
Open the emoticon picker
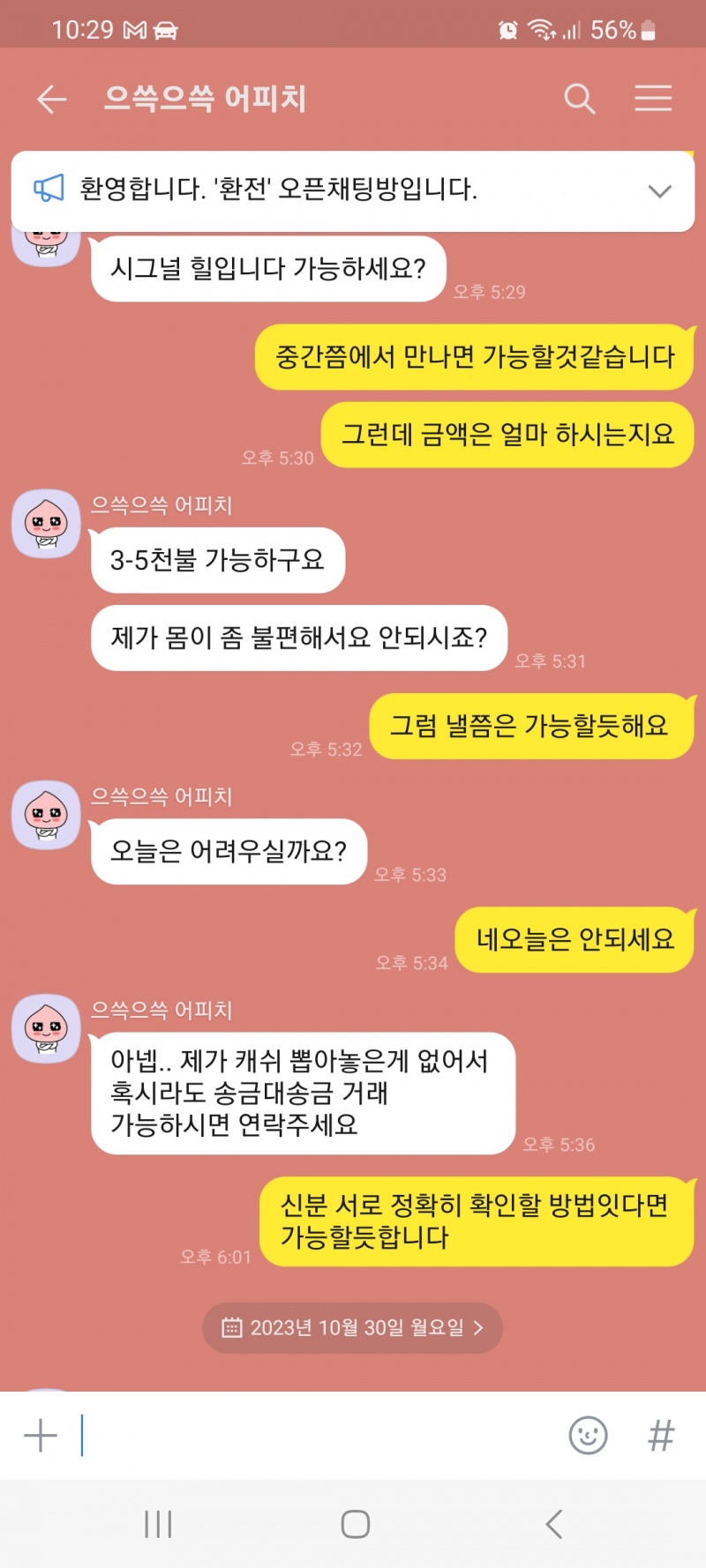[588, 1436]
